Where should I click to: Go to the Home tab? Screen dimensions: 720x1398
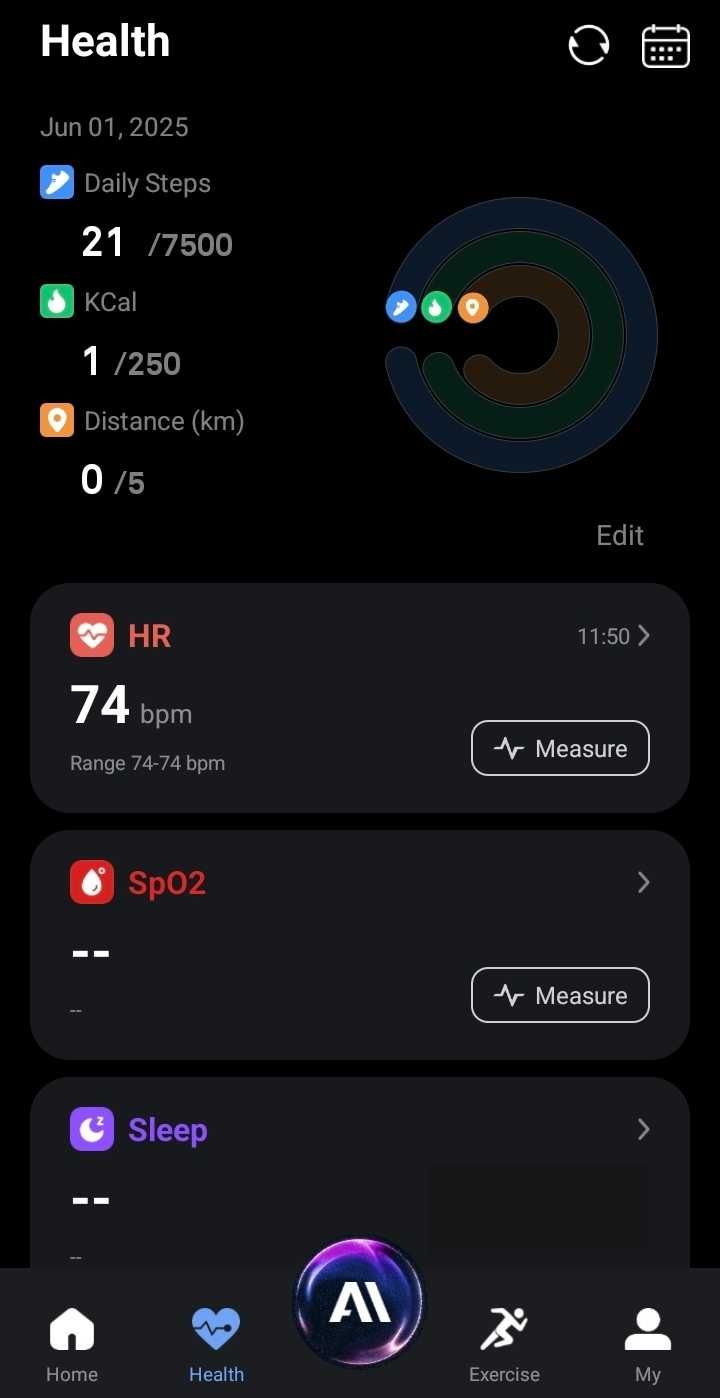[72, 1343]
